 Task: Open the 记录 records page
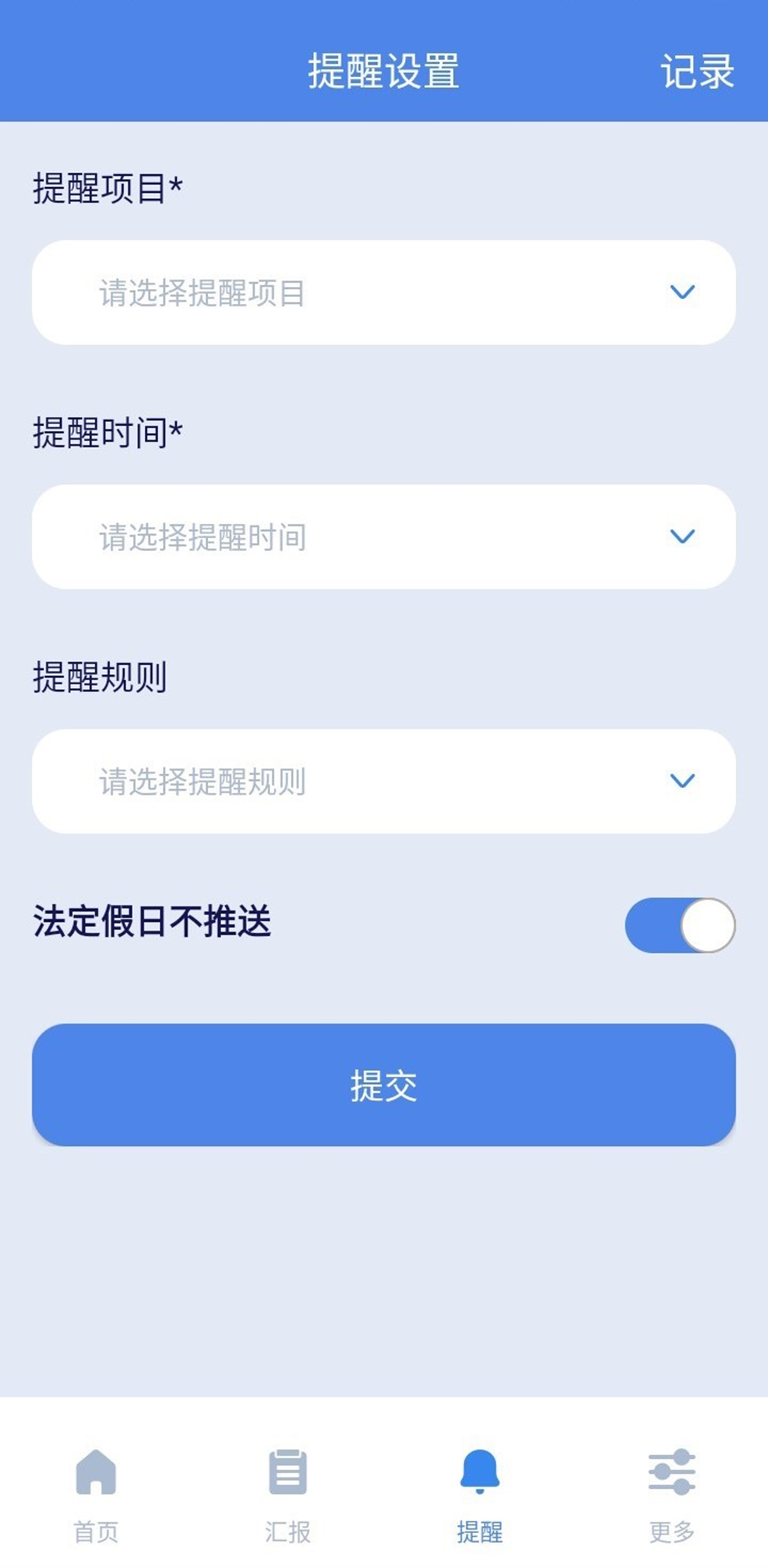tap(696, 71)
